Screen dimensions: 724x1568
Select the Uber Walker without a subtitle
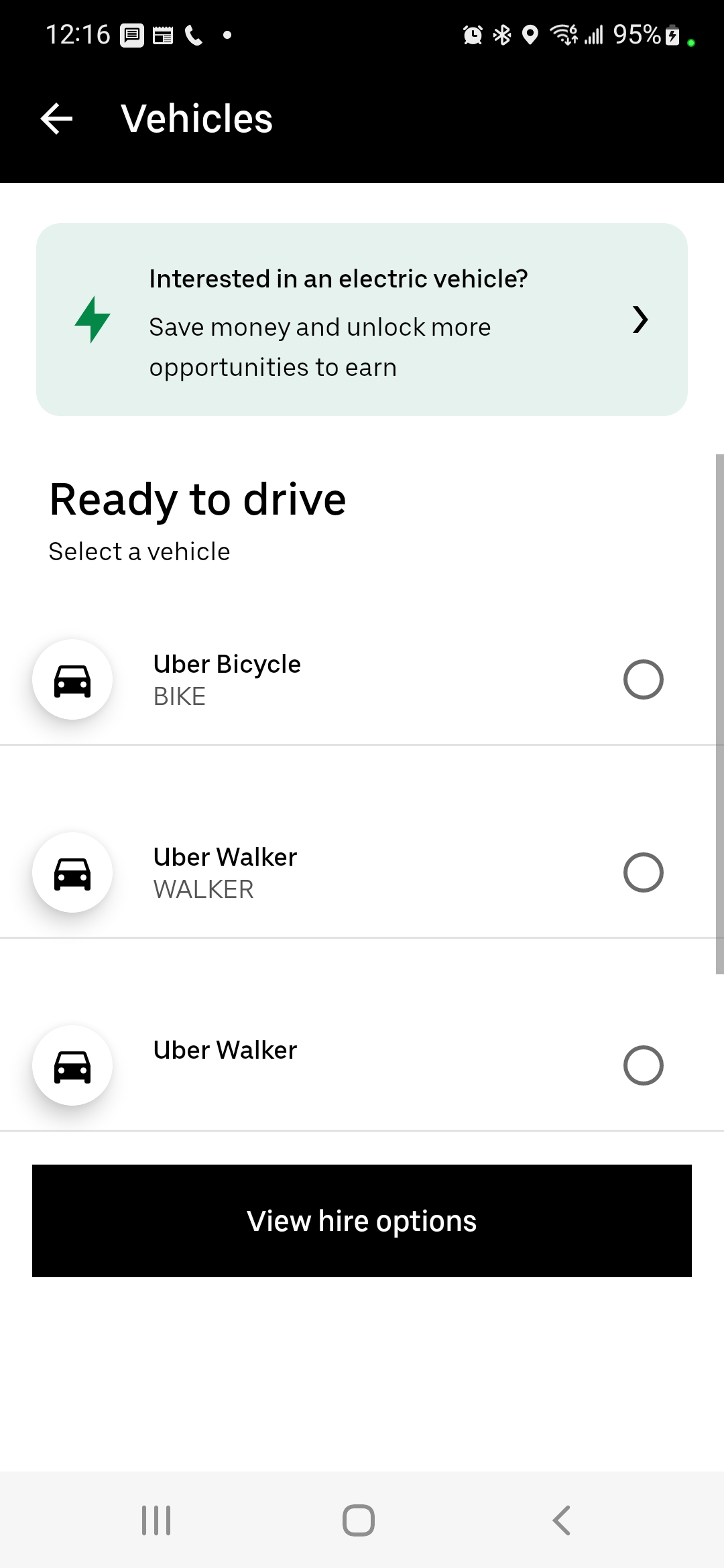point(643,1065)
